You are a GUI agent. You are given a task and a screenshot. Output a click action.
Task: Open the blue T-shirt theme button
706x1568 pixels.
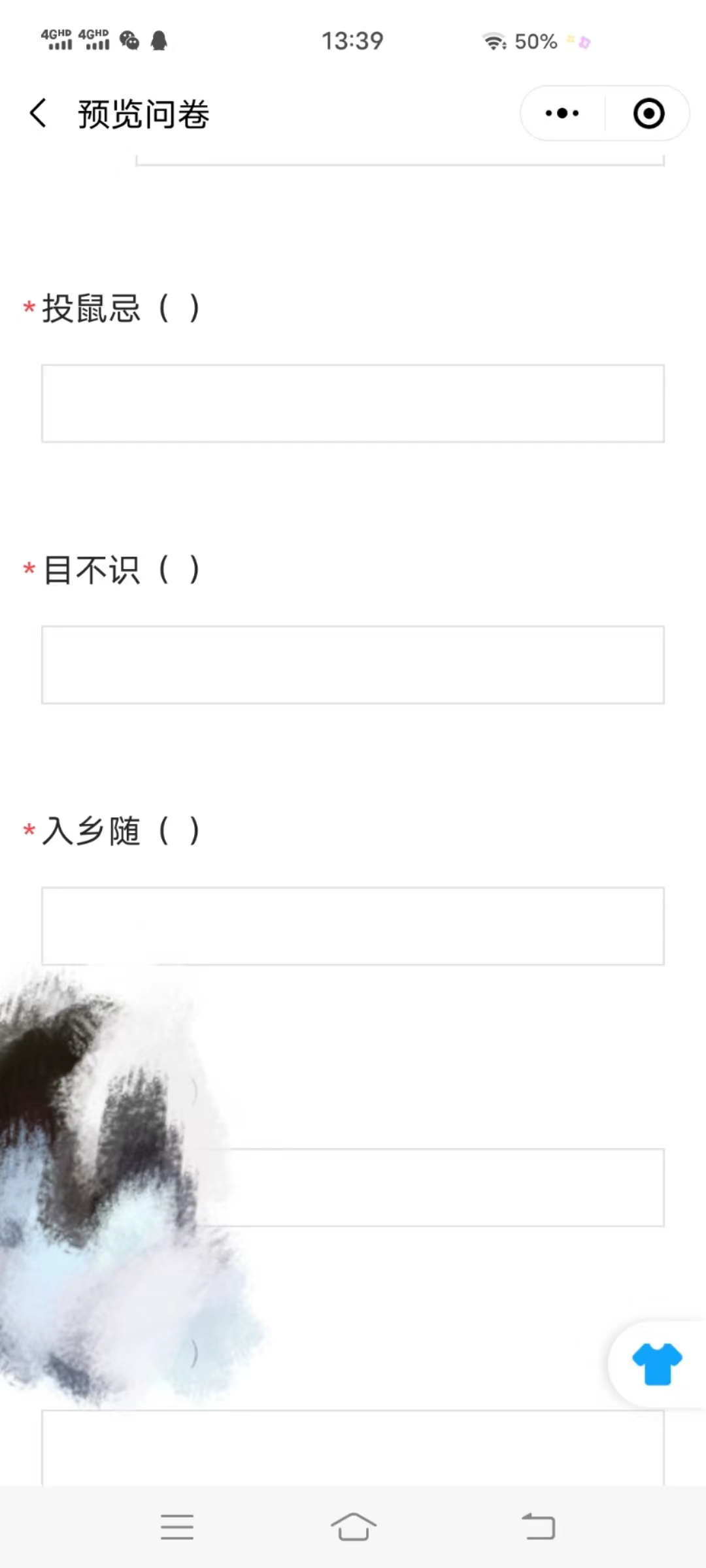657,1364
